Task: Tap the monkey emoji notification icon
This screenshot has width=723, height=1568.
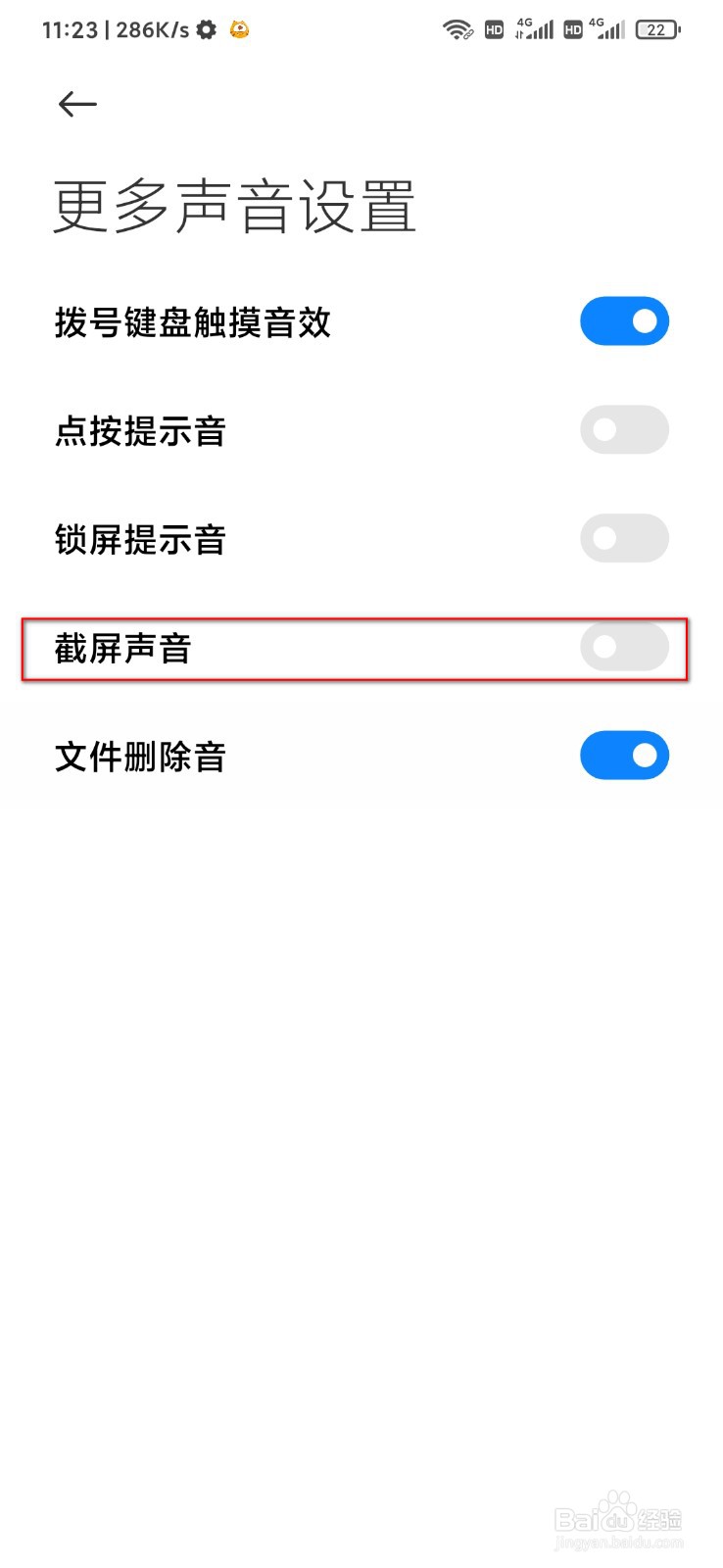Action: pos(238,29)
